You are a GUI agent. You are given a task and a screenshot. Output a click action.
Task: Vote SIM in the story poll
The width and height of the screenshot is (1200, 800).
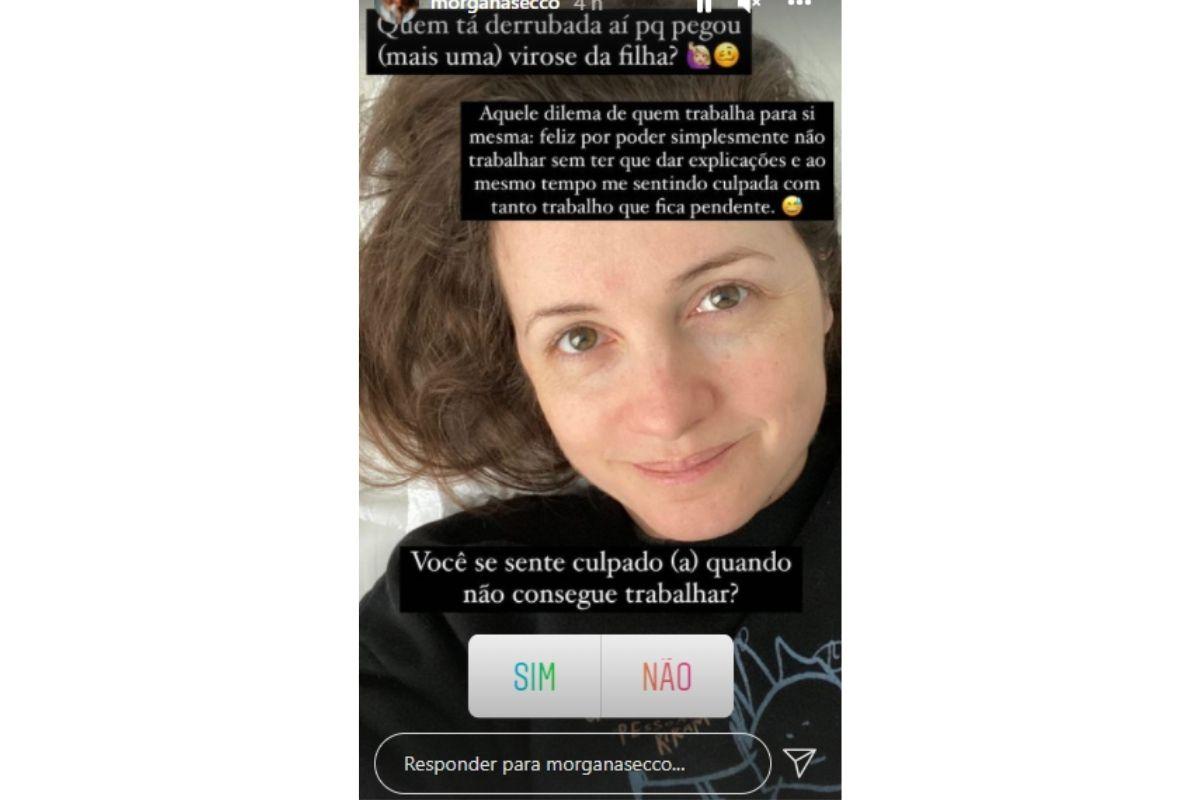(x=534, y=677)
